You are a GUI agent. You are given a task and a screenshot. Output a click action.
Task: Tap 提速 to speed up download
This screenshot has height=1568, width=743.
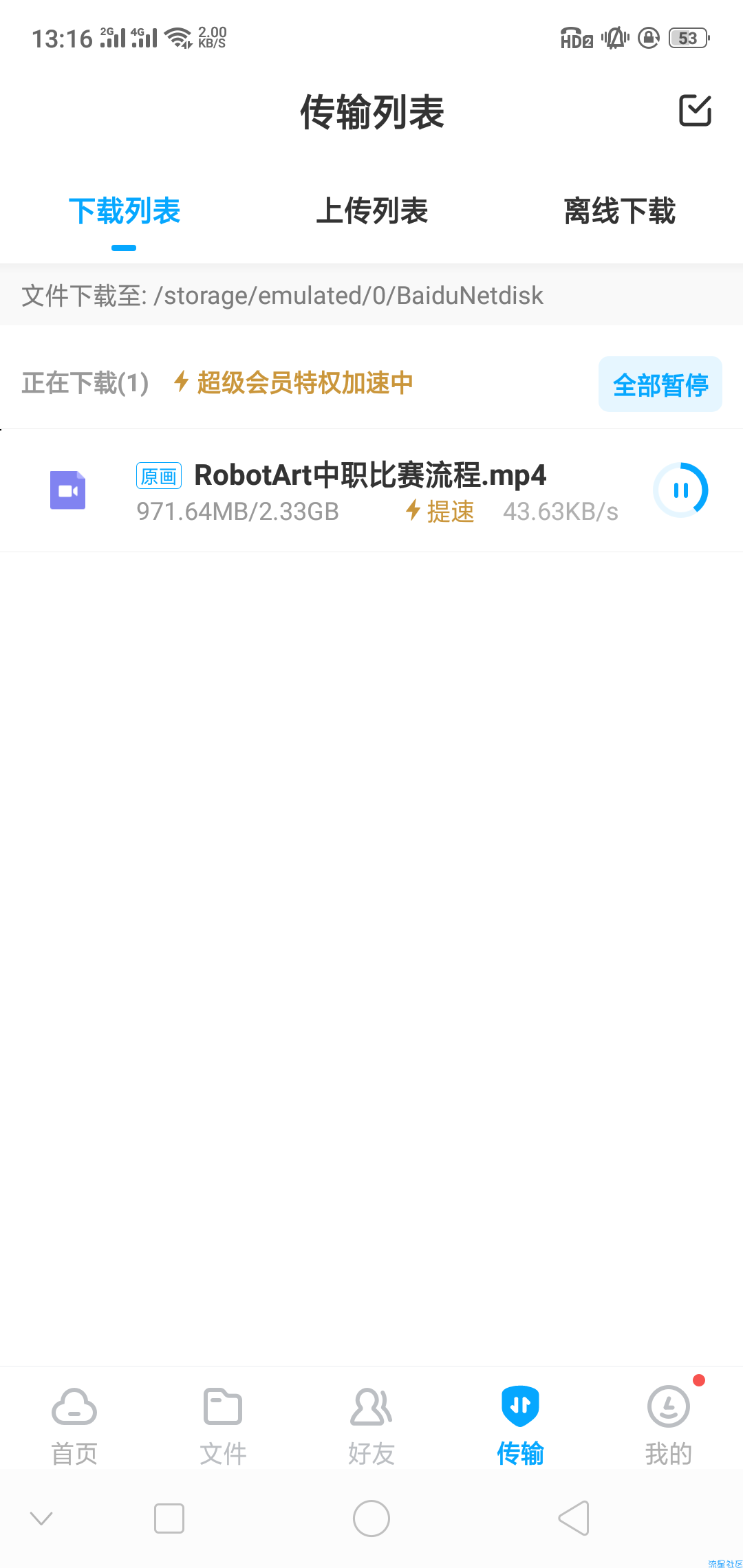click(440, 512)
